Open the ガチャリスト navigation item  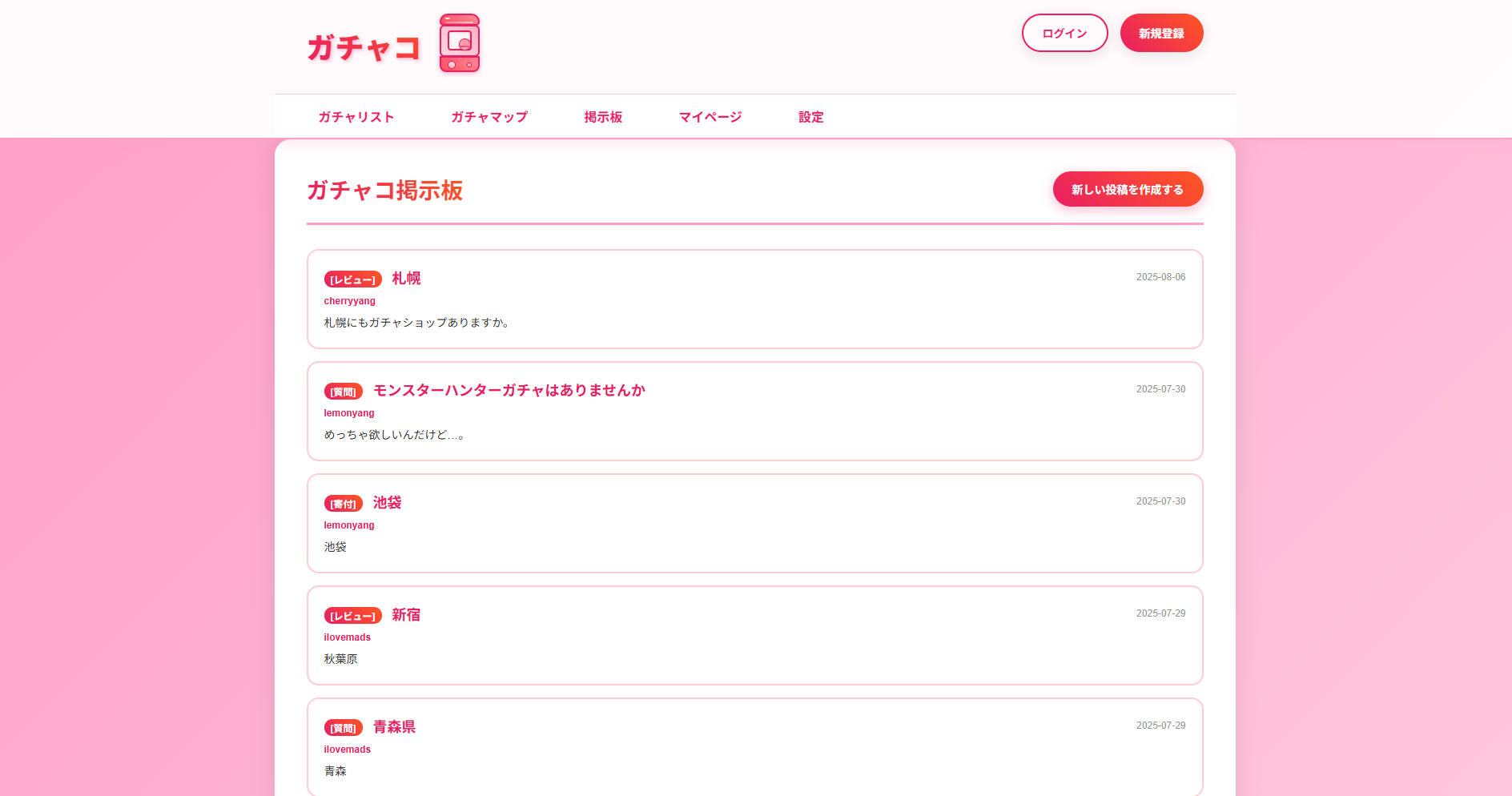356,117
